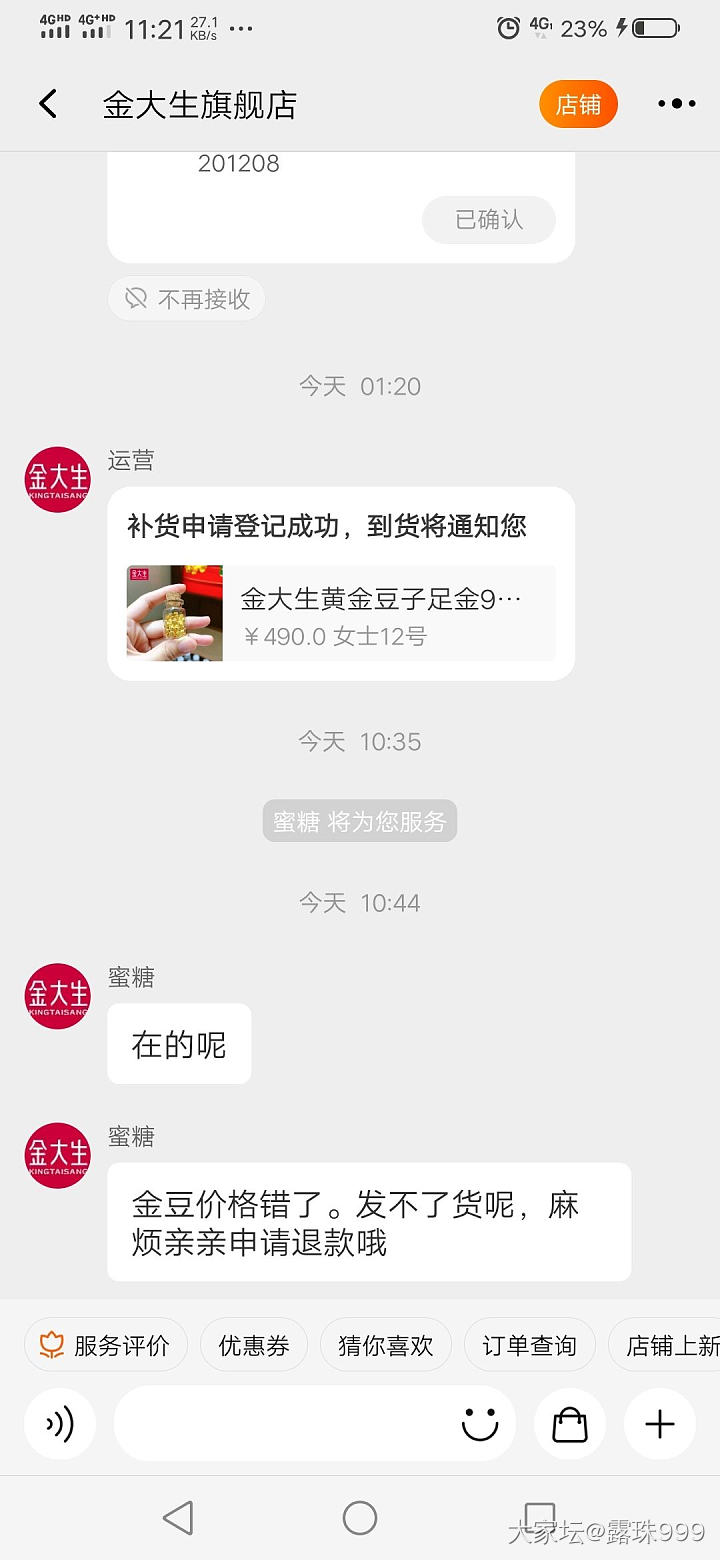This screenshot has height=1560, width=720.
Task: Focus the message text input box
Action: tap(285, 1424)
